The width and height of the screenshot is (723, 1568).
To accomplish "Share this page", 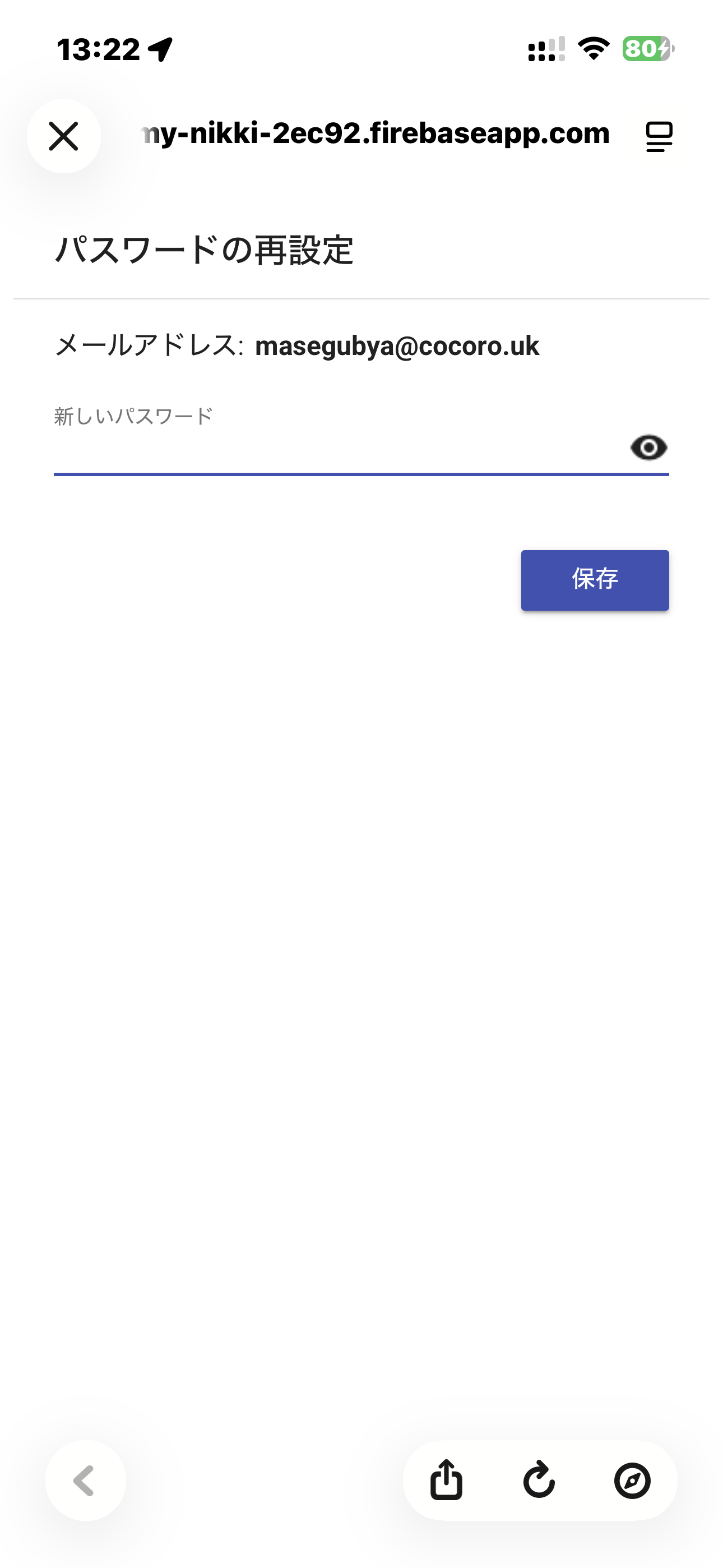I will tap(447, 1481).
